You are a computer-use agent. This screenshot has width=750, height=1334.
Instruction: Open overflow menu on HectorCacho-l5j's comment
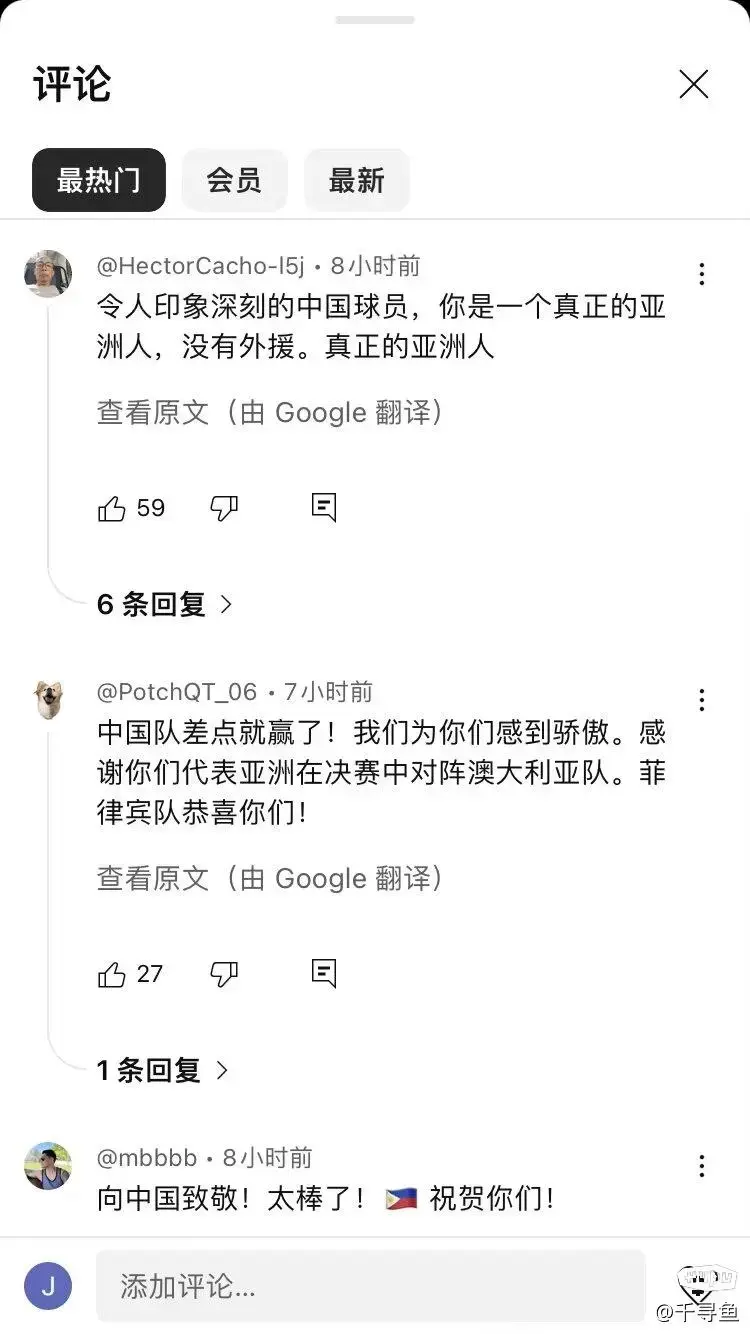[702, 274]
